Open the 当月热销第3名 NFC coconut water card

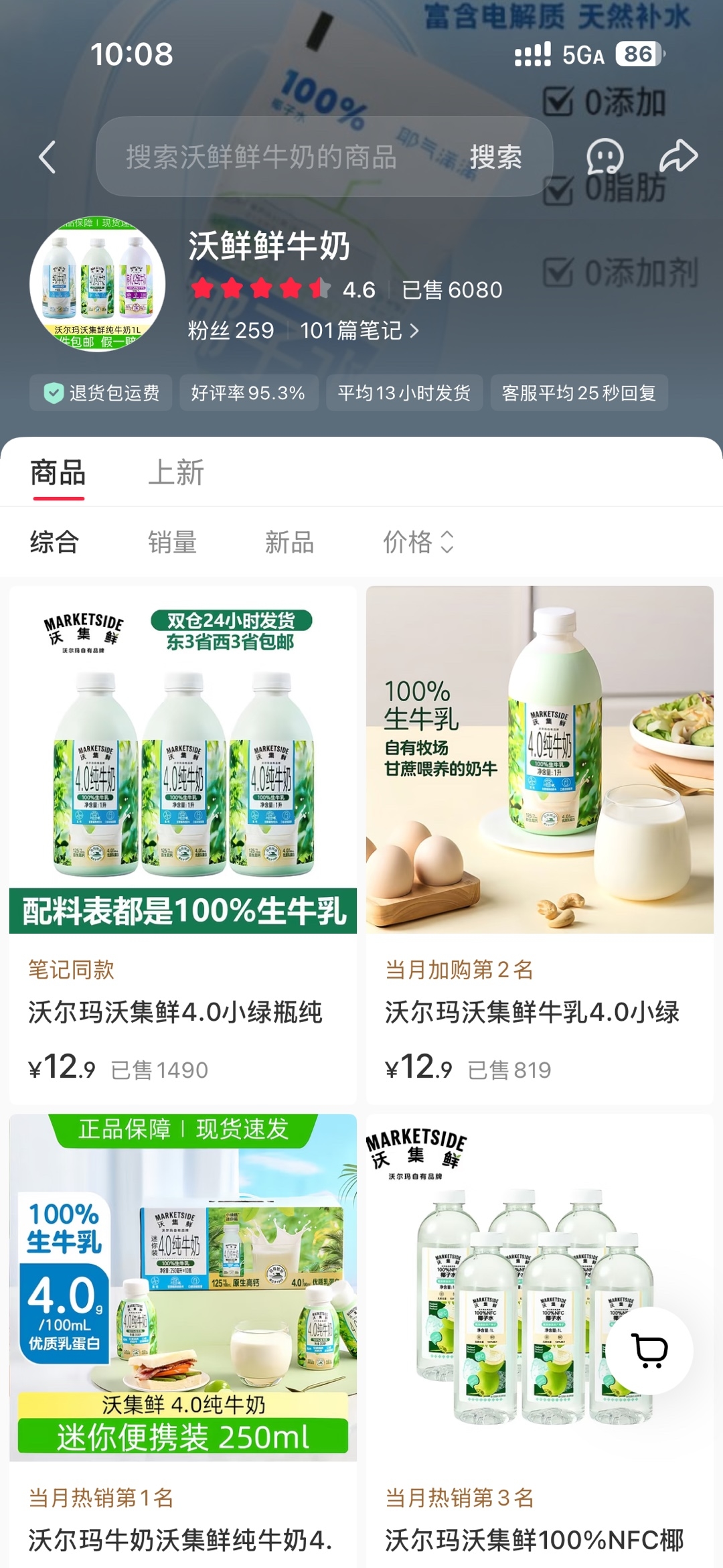[540, 1340]
